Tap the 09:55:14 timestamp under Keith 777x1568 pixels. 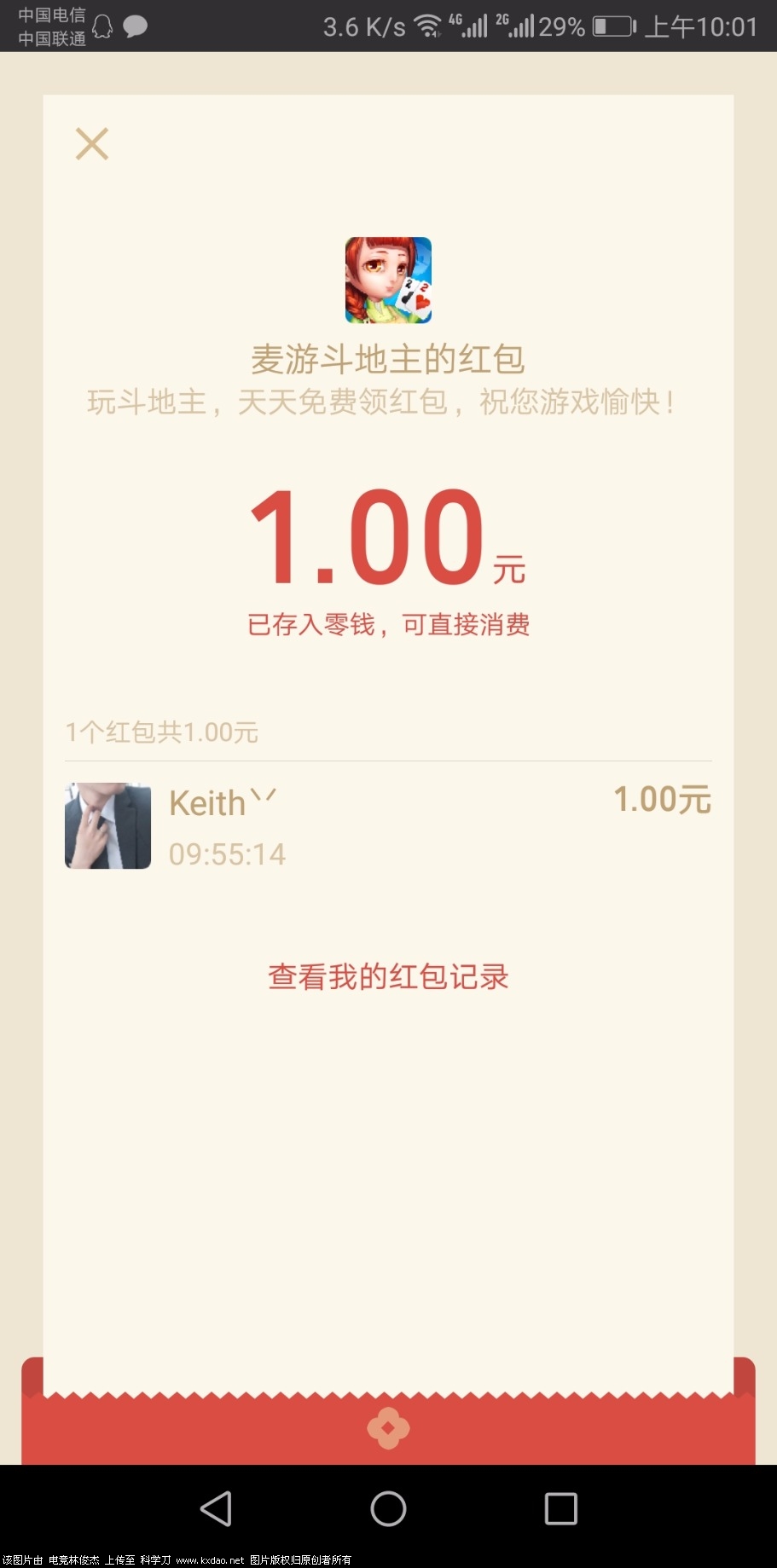tap(228, 854)
